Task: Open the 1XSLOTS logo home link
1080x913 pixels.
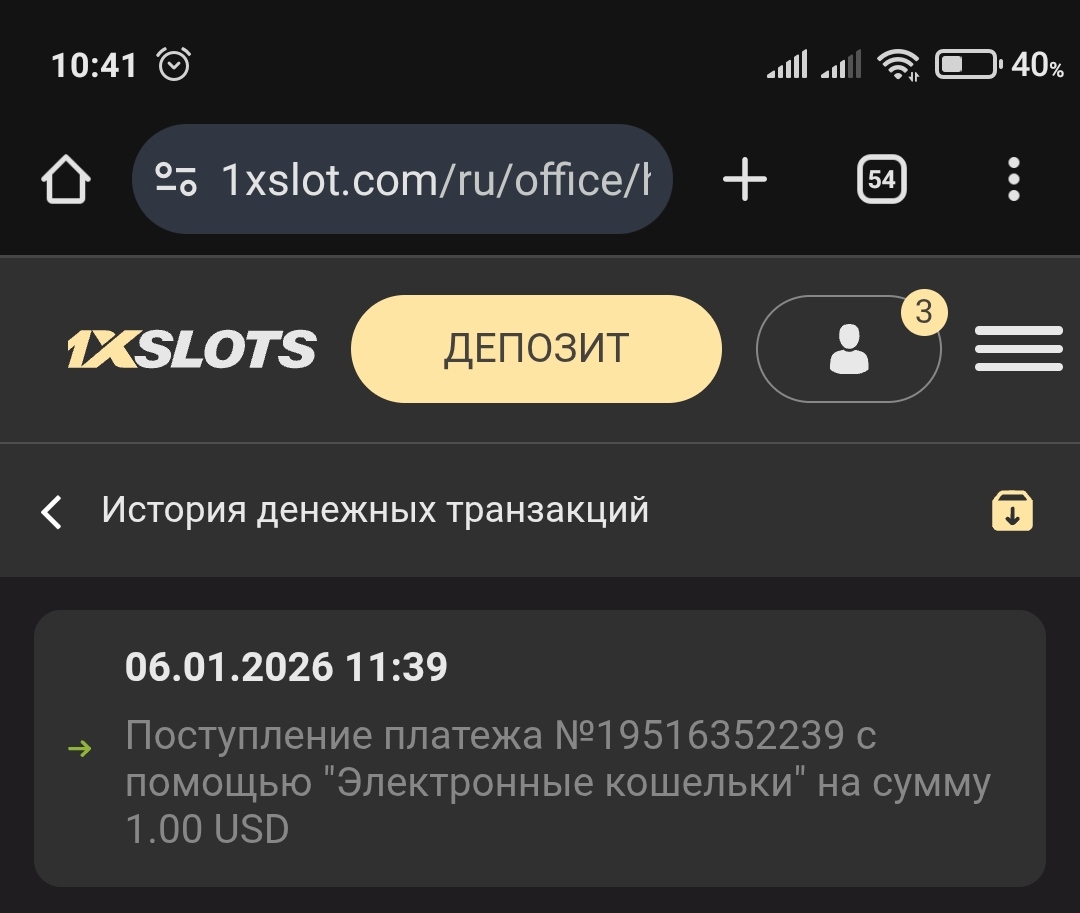Action: tap(192, 350)
